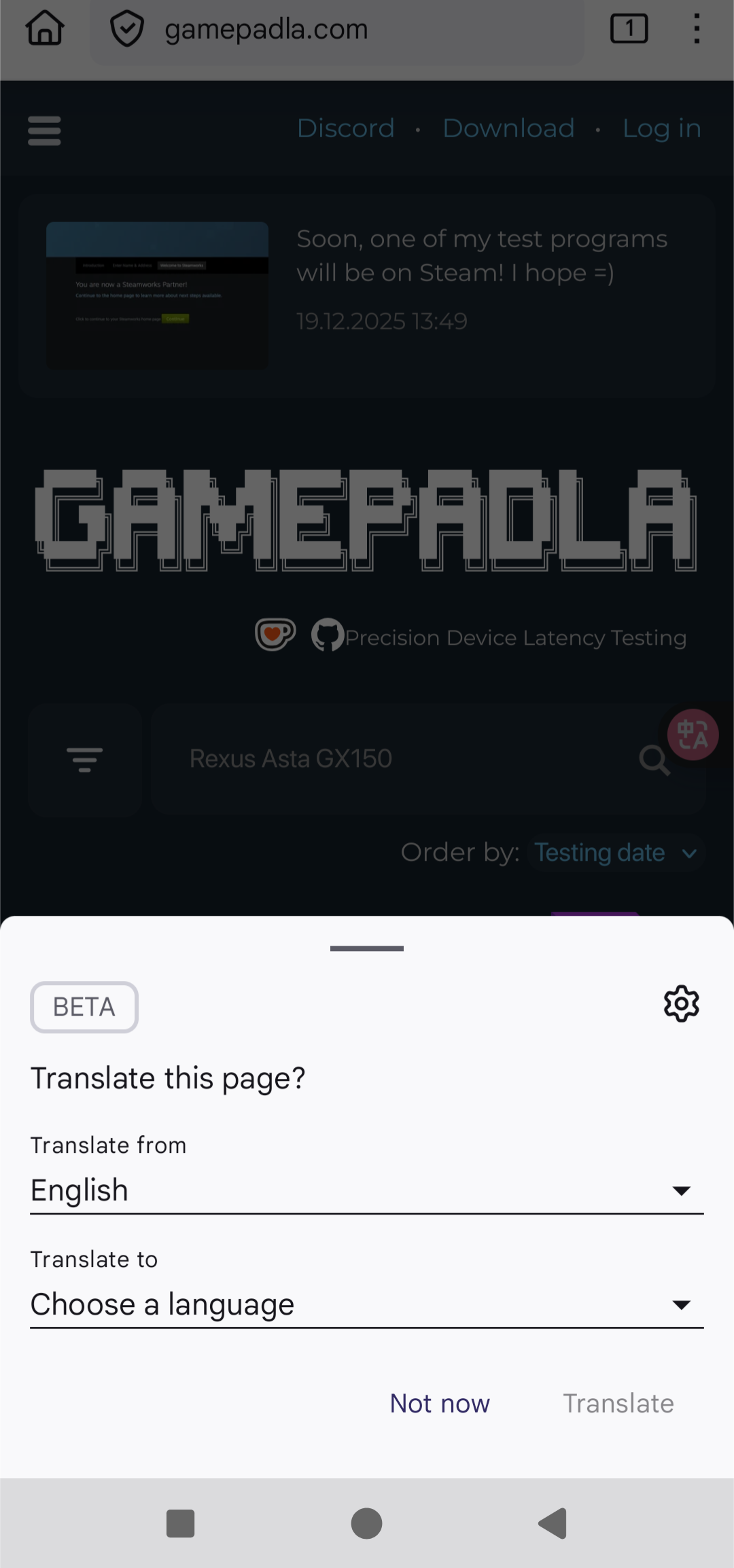Open translation settings gear

click(681, 1003)
